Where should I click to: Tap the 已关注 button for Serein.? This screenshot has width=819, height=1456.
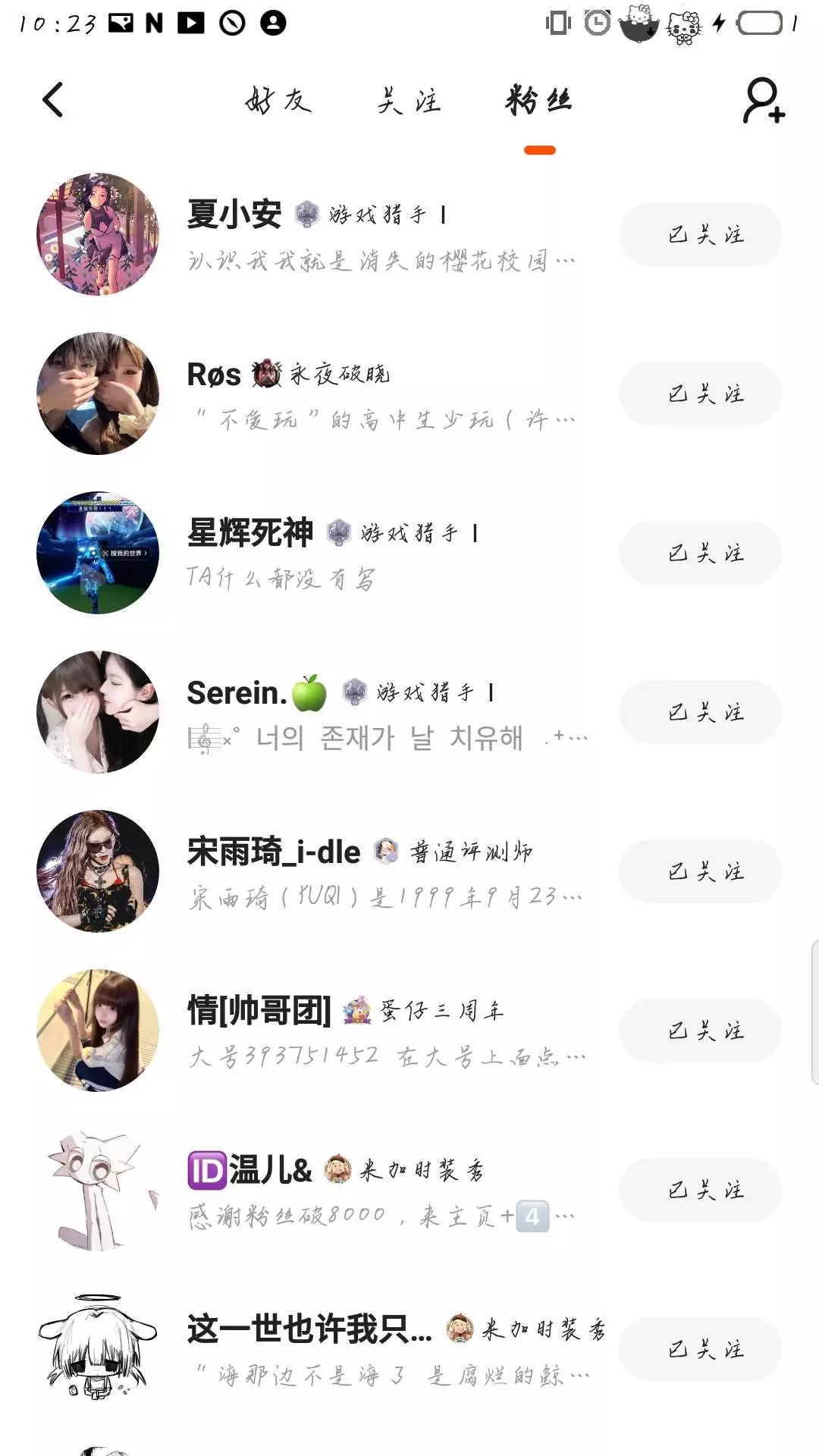pos(700,713)
